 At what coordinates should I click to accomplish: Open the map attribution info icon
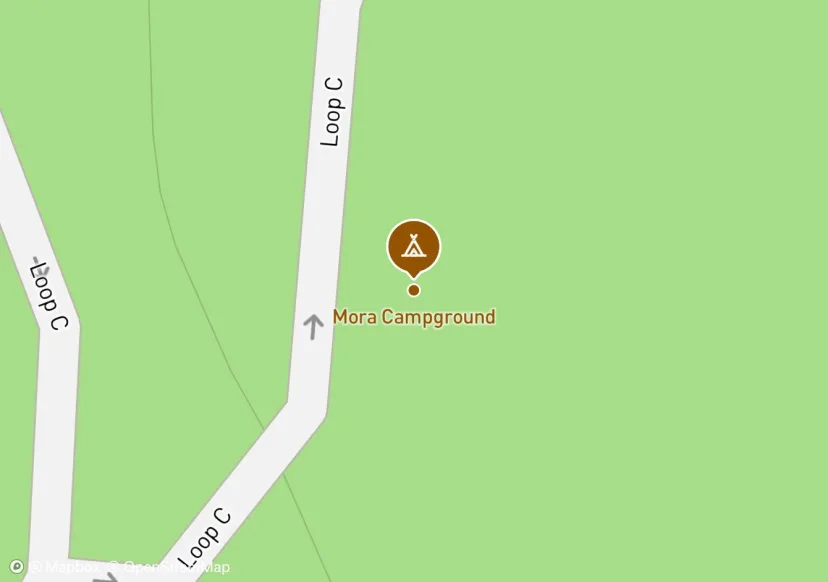16,566
